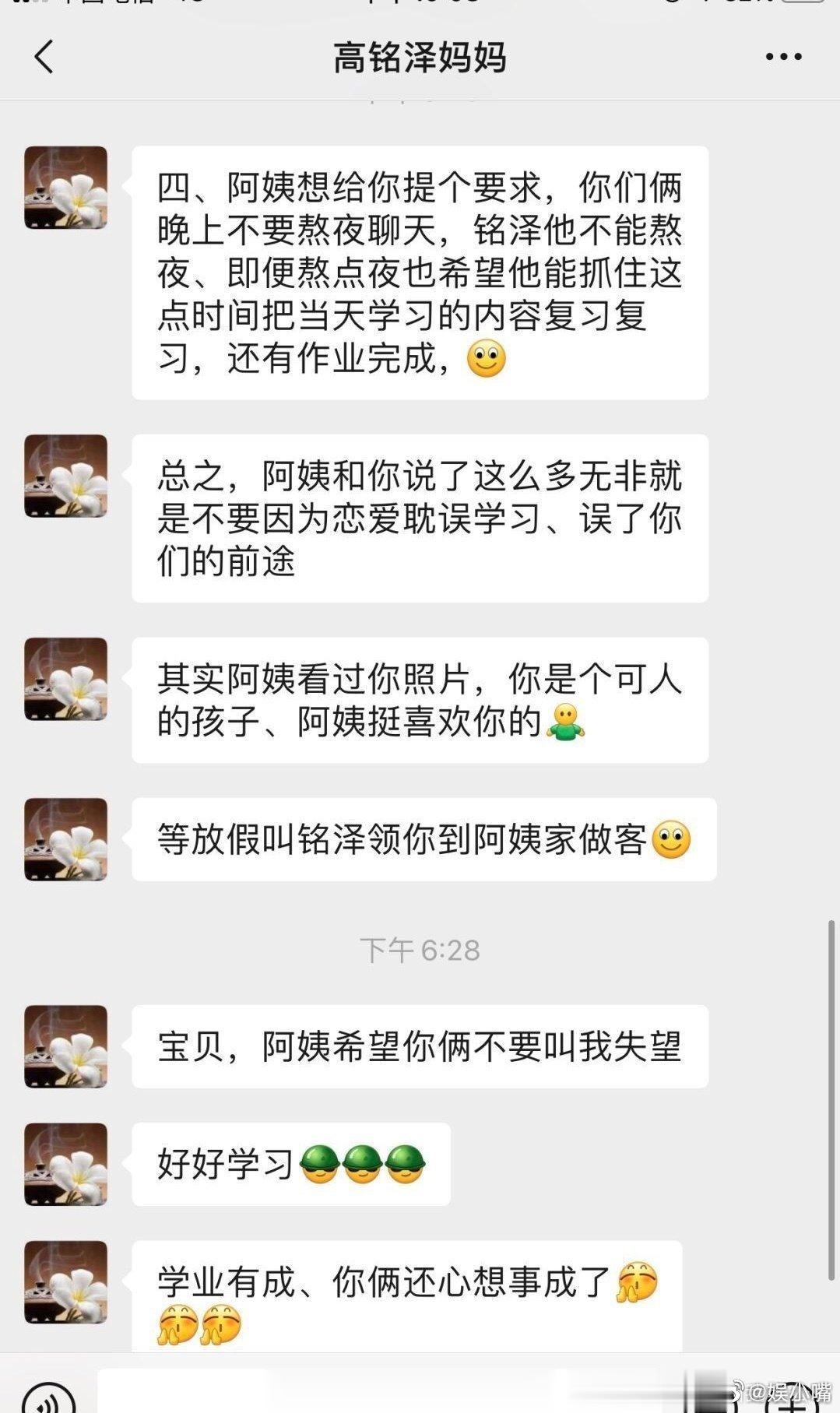The image size is (840, 1413).
Task: Go back to the chat list
Action: 44,57
